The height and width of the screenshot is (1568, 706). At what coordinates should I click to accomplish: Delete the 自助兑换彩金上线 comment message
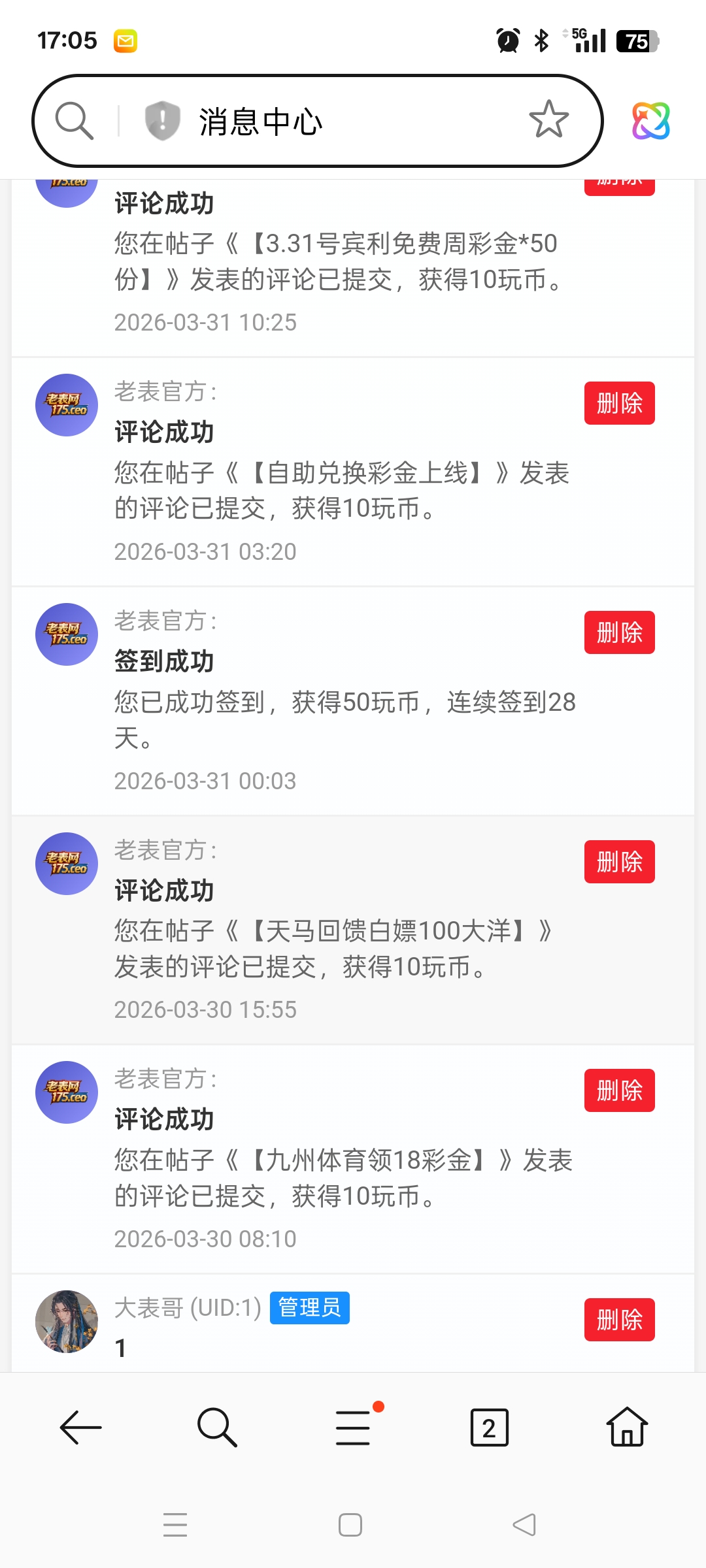pos(618,403)
